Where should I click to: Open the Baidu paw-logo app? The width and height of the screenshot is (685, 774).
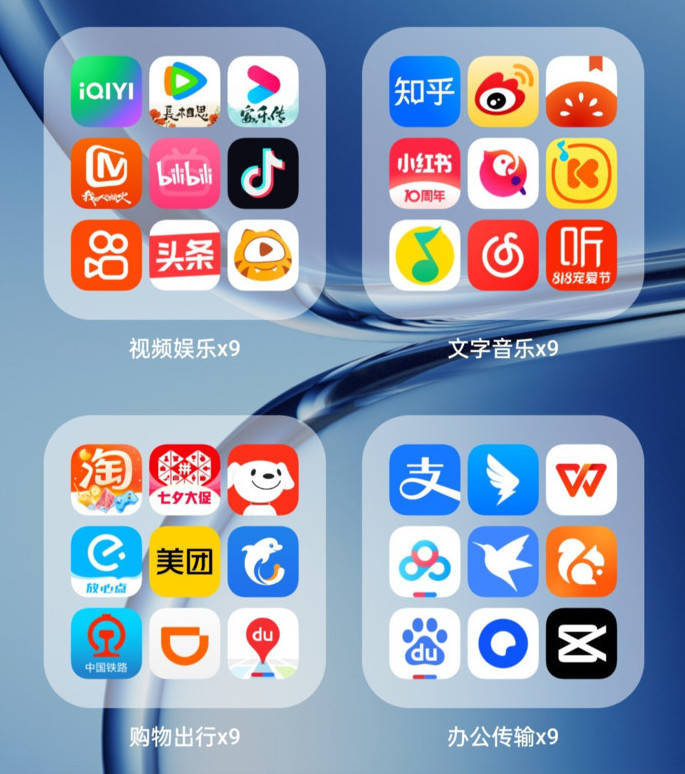pos(424,643)
